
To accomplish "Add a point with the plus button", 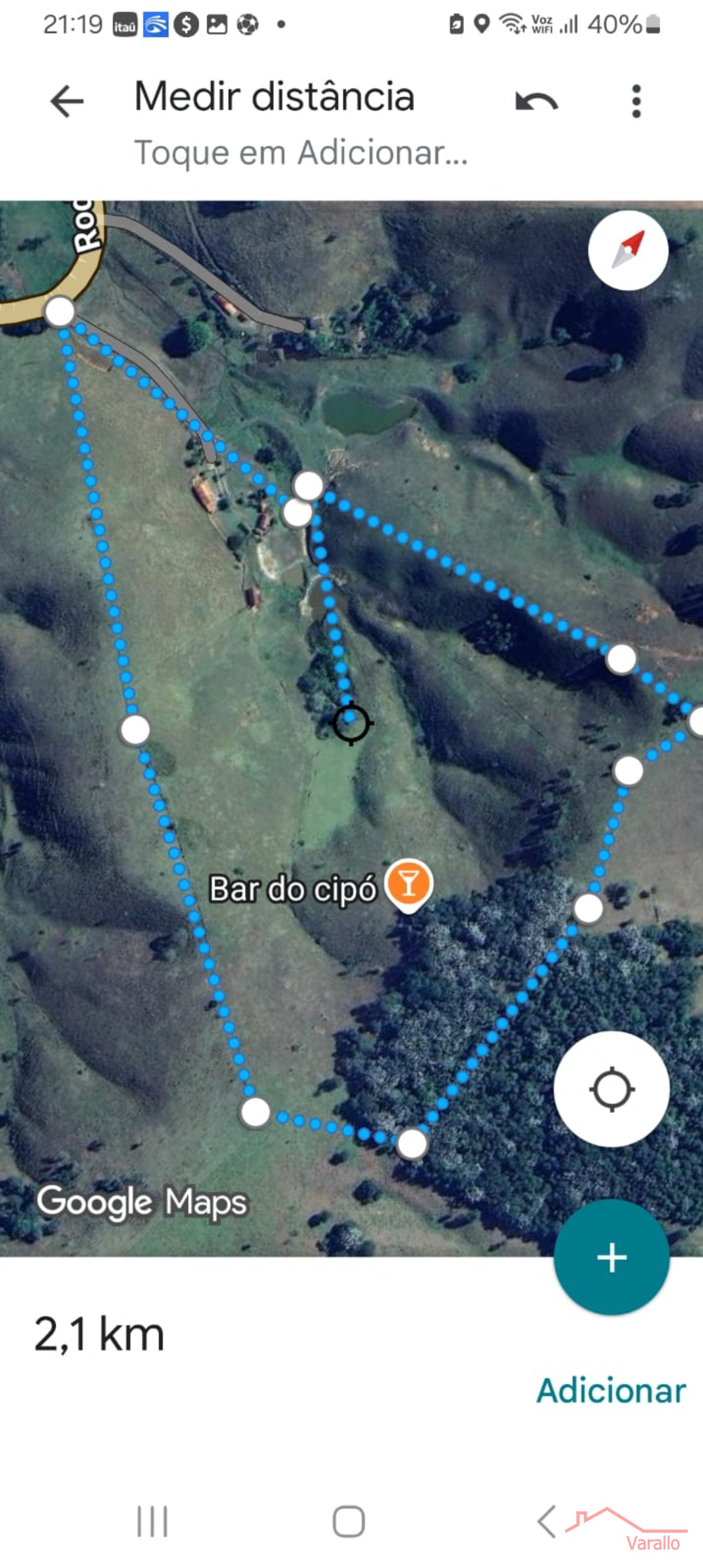I will [611, 1258].
